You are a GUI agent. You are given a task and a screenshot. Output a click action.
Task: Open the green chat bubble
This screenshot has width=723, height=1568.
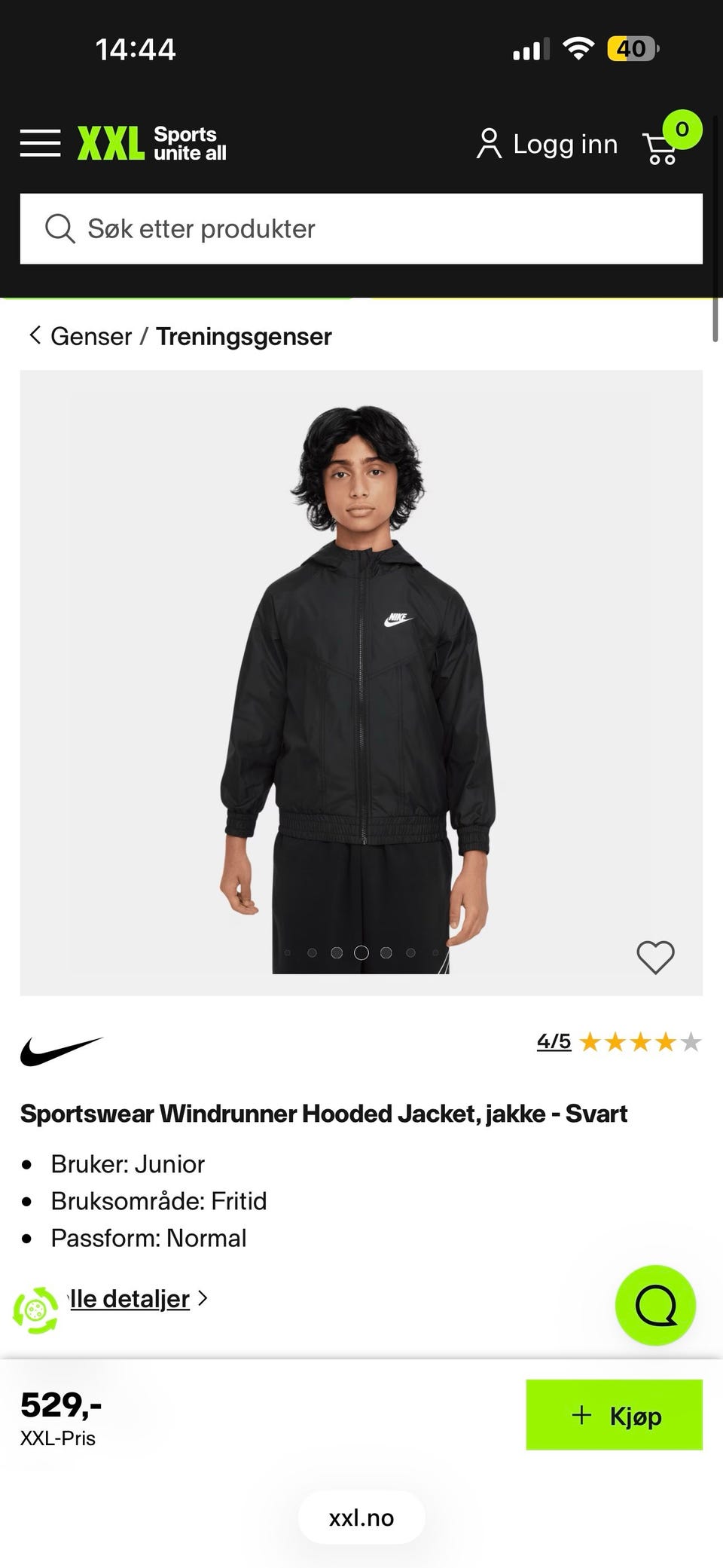click(x=655, y=1306)
